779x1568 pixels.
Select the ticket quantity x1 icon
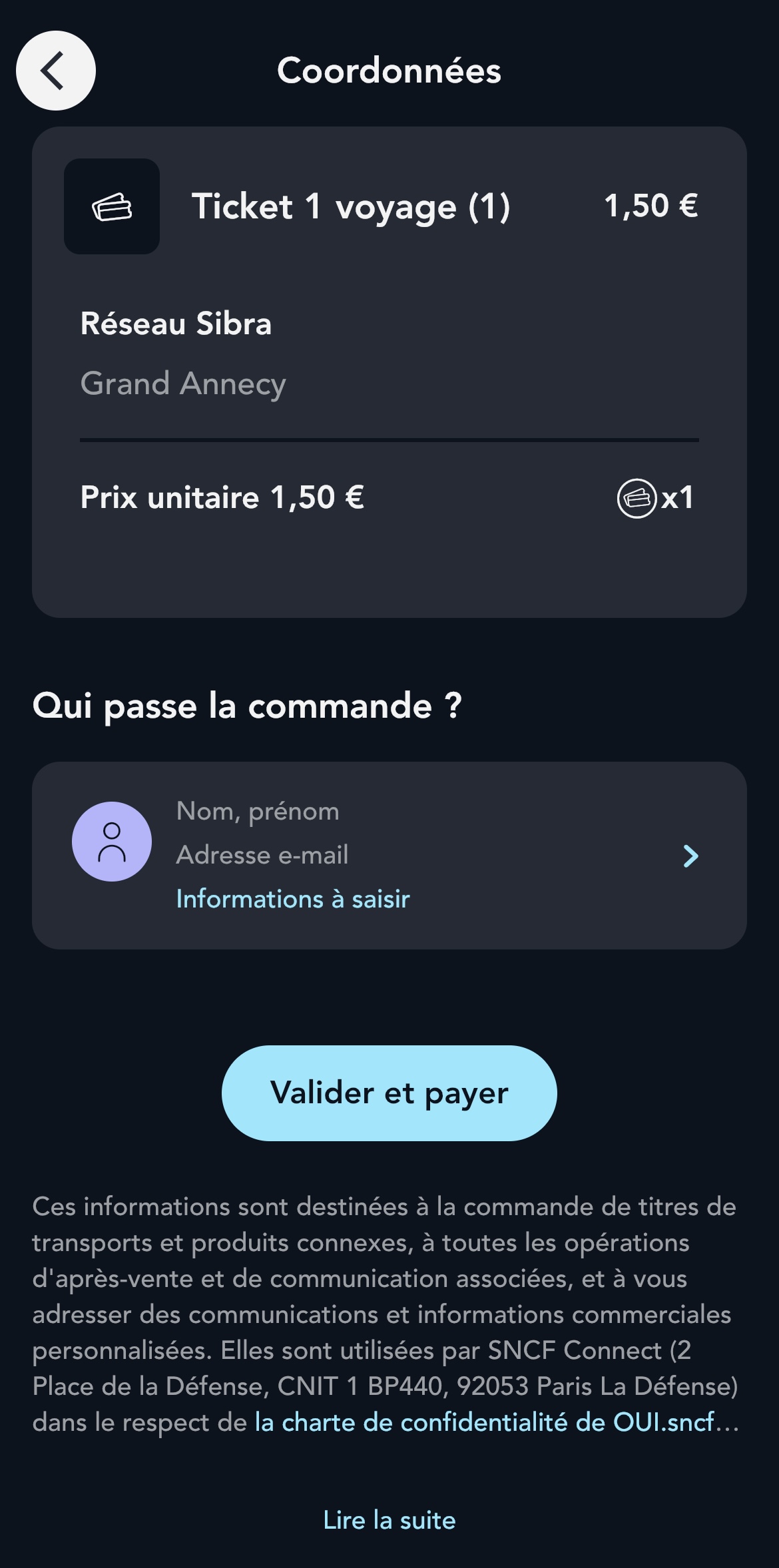click(x=656, y=499)
